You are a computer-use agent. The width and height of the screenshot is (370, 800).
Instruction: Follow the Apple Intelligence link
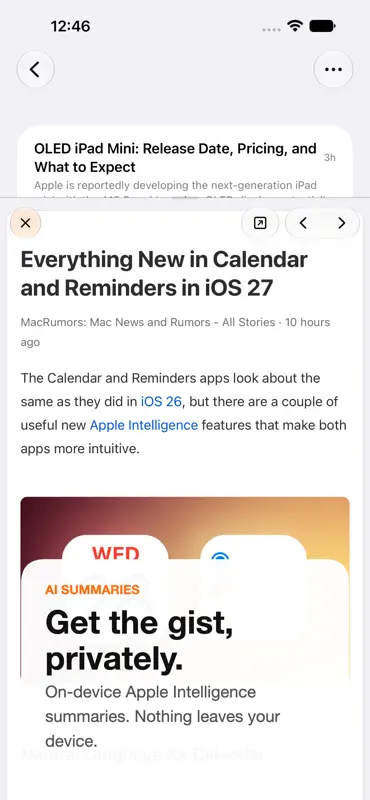pyautogui.click(x=144, y=425)
